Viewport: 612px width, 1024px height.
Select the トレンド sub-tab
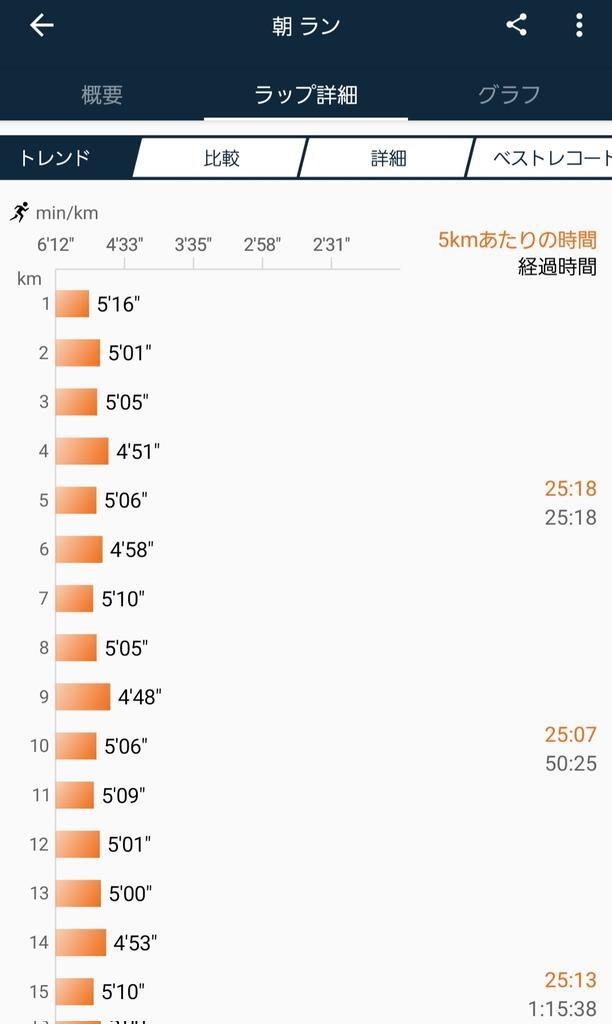click(x=68, y=158)
